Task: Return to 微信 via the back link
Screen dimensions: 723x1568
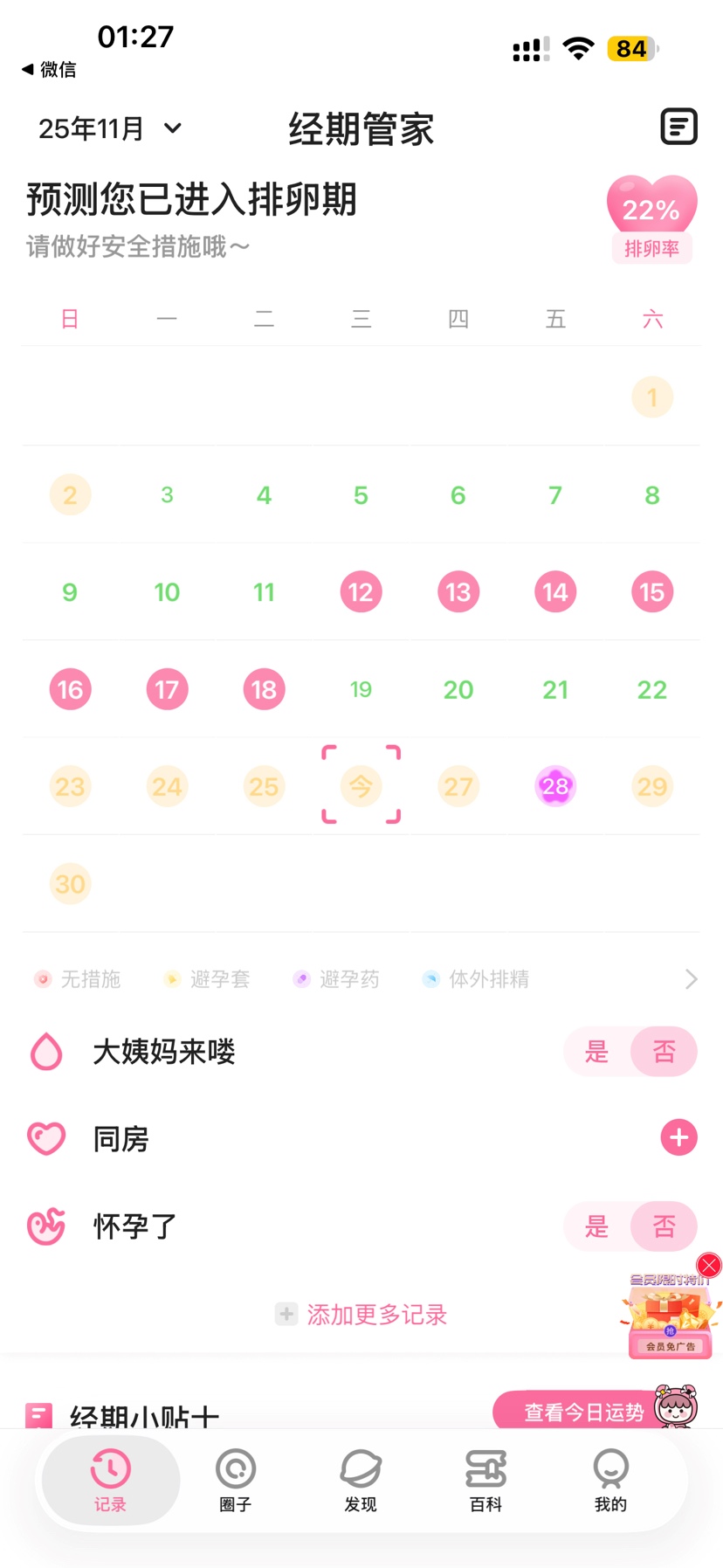Action: point(49,70)
